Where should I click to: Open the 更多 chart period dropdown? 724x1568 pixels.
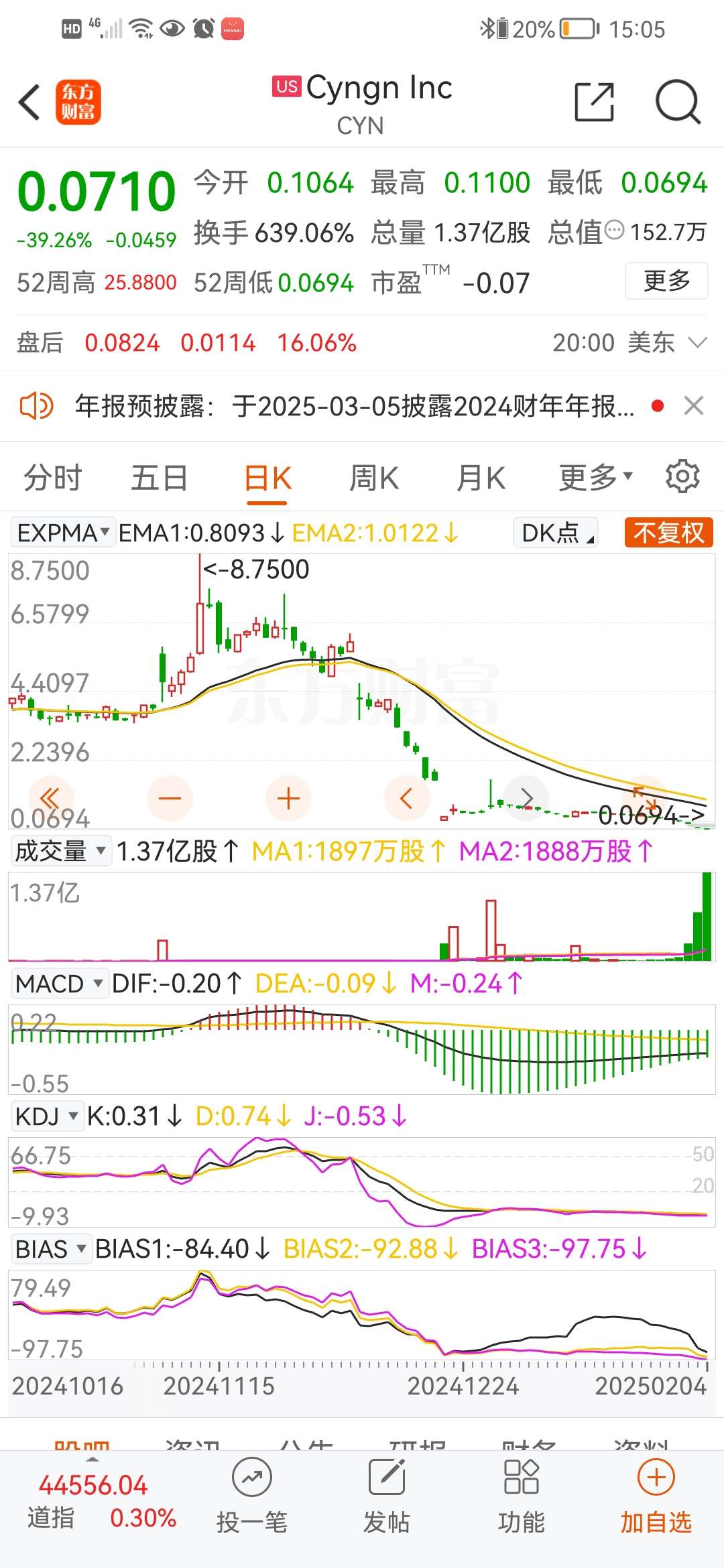tap(595, 478)
